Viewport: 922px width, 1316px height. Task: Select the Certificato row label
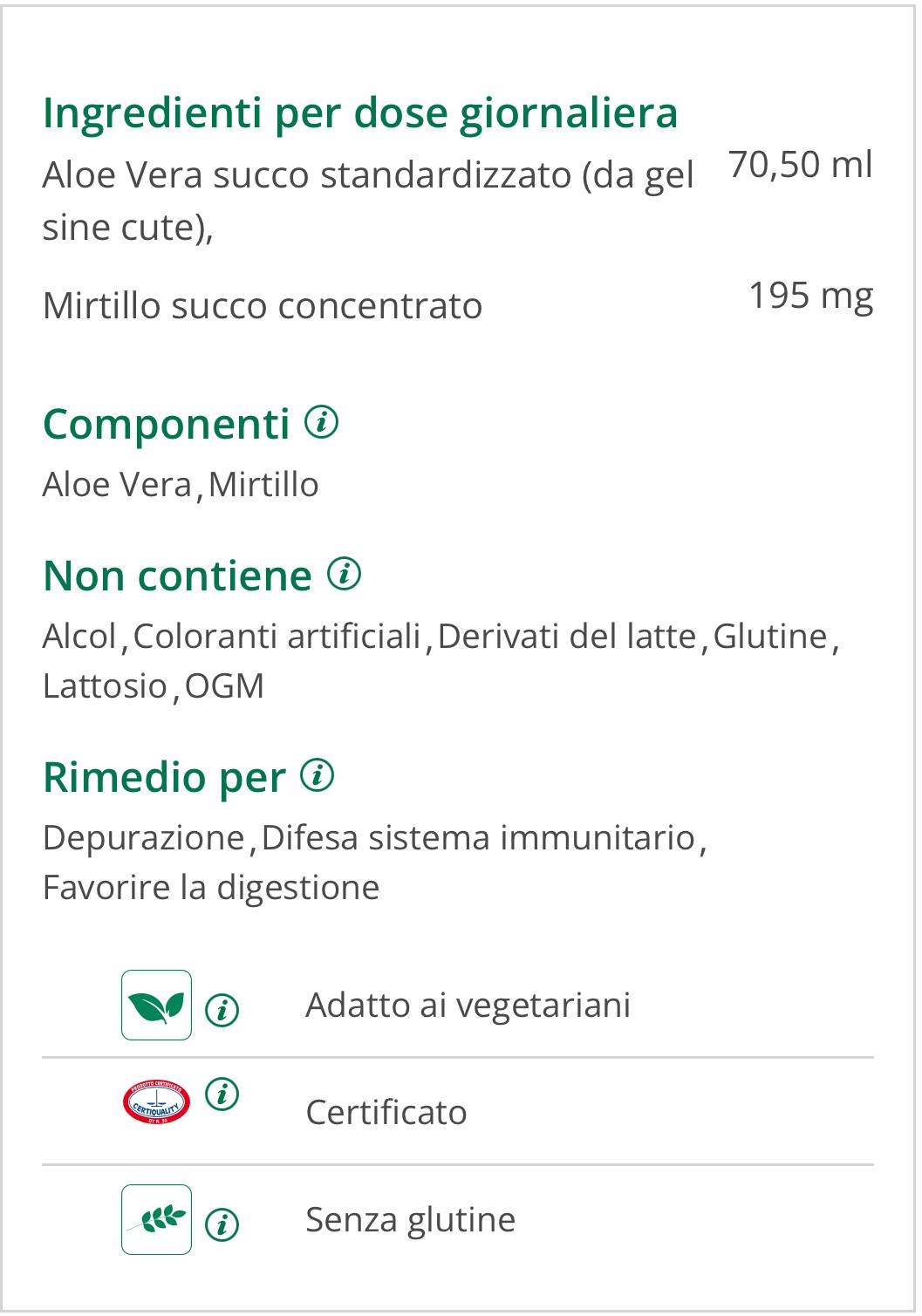(386, 1112)
